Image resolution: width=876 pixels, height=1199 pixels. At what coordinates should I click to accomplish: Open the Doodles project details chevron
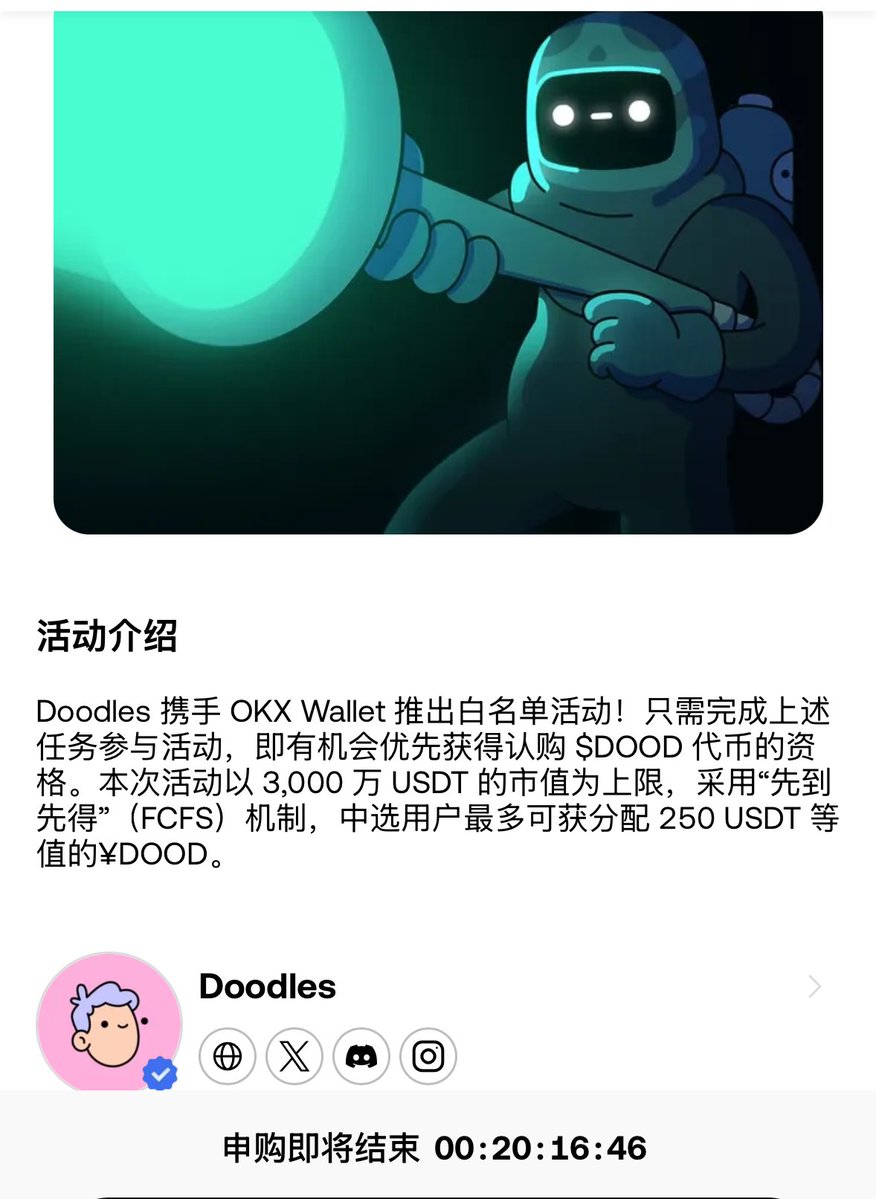(x=814, y=987)
